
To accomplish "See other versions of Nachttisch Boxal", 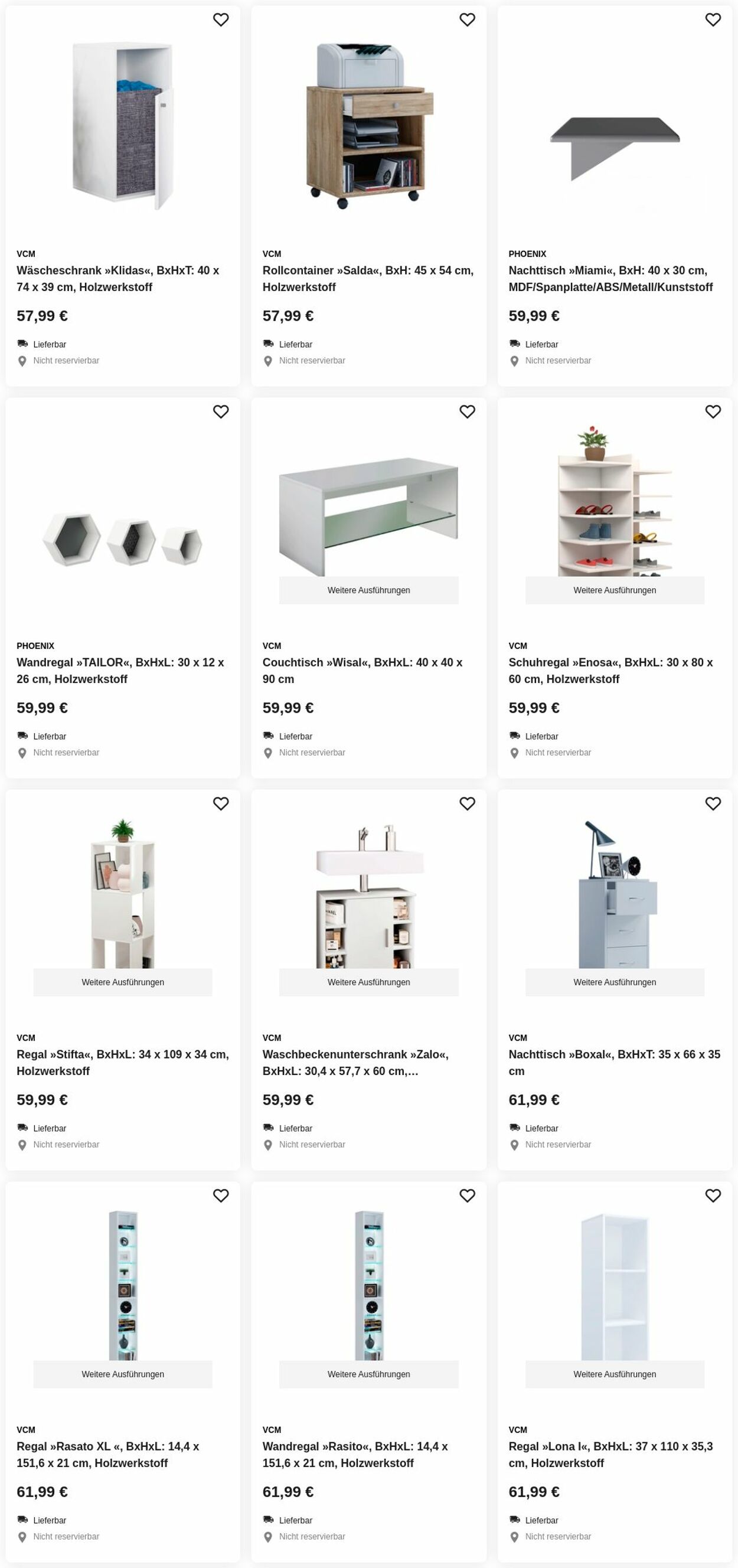I will [615, 982].
